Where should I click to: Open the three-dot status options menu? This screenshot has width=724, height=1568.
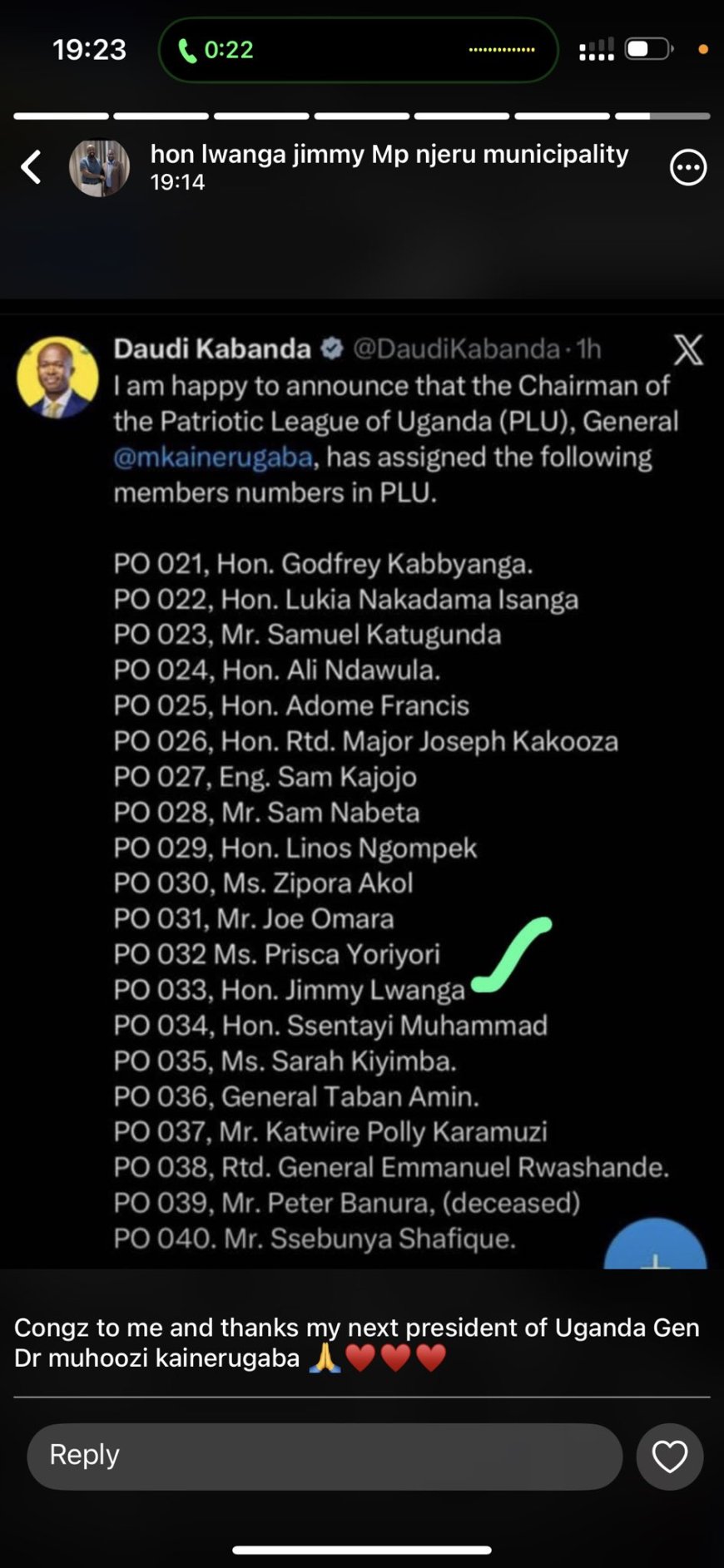coord(688,167)
